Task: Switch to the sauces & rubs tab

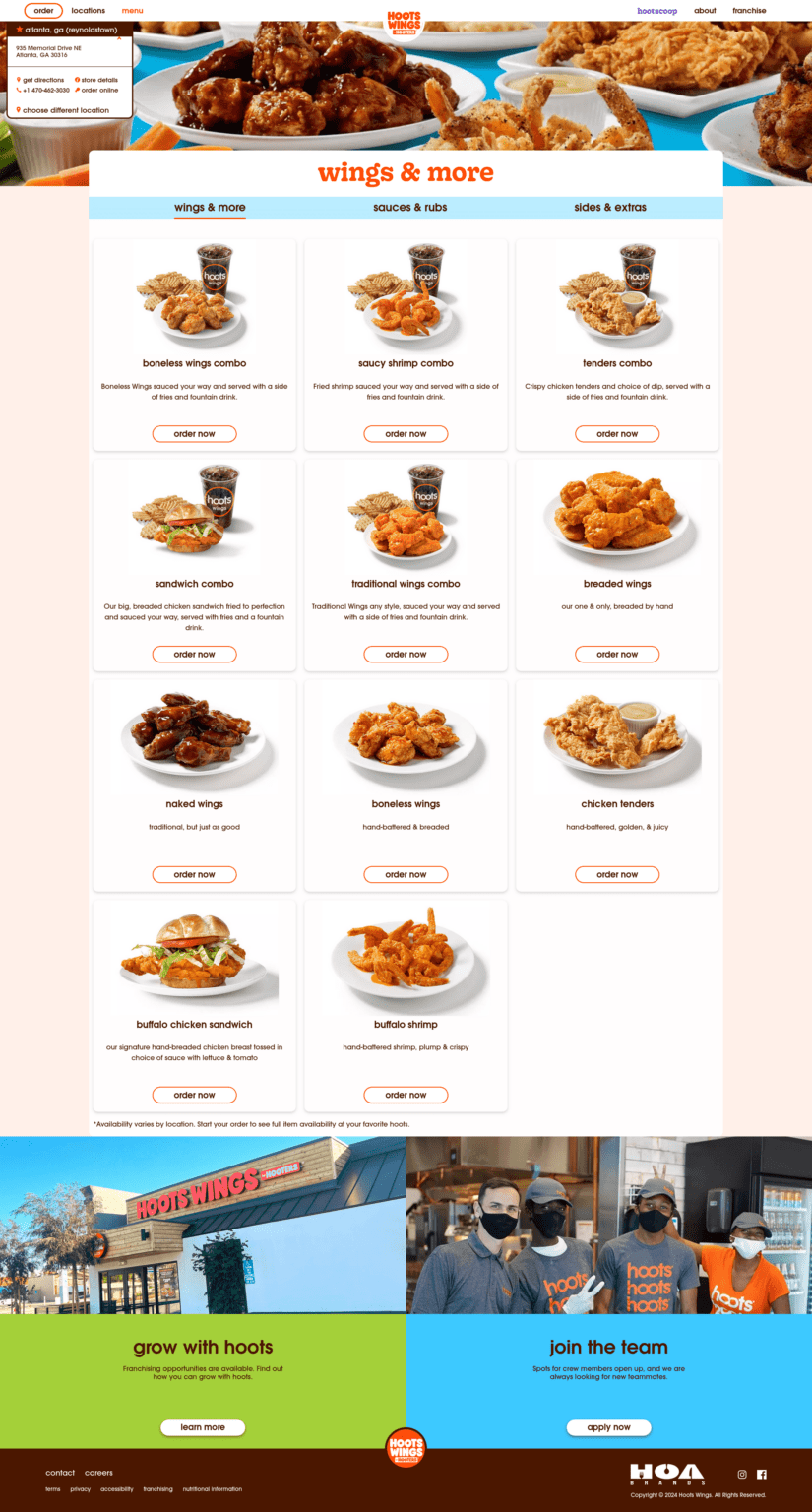Action: coord(410,208)
